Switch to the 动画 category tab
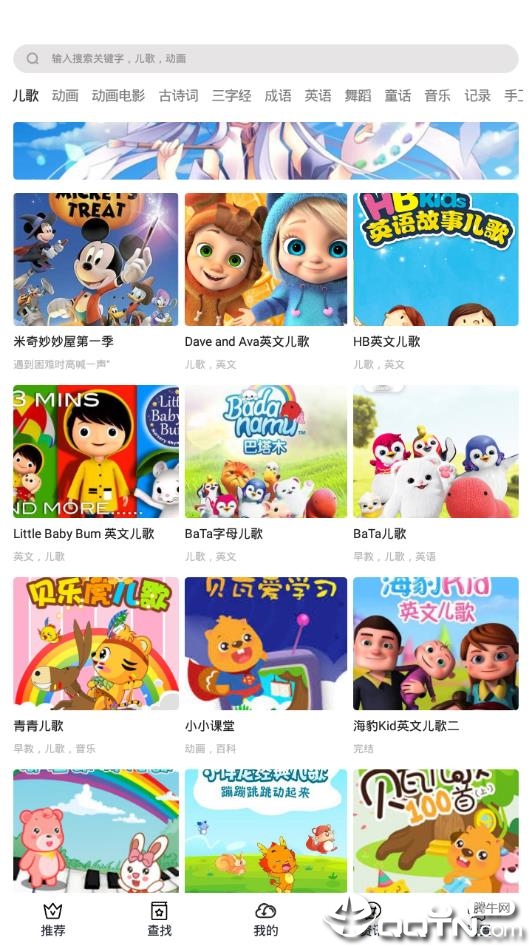 pos(65,95)
